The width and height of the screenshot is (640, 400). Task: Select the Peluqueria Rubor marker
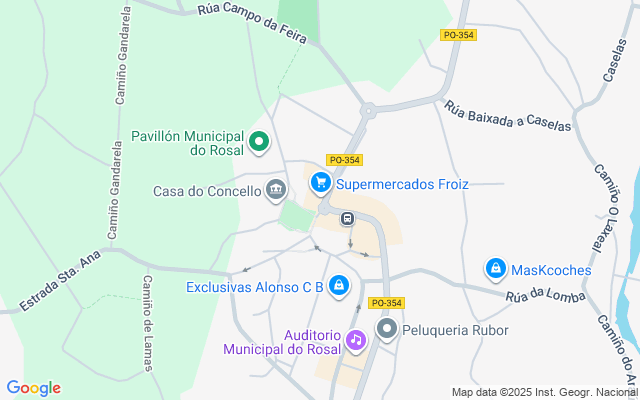(x=386, y=328)
